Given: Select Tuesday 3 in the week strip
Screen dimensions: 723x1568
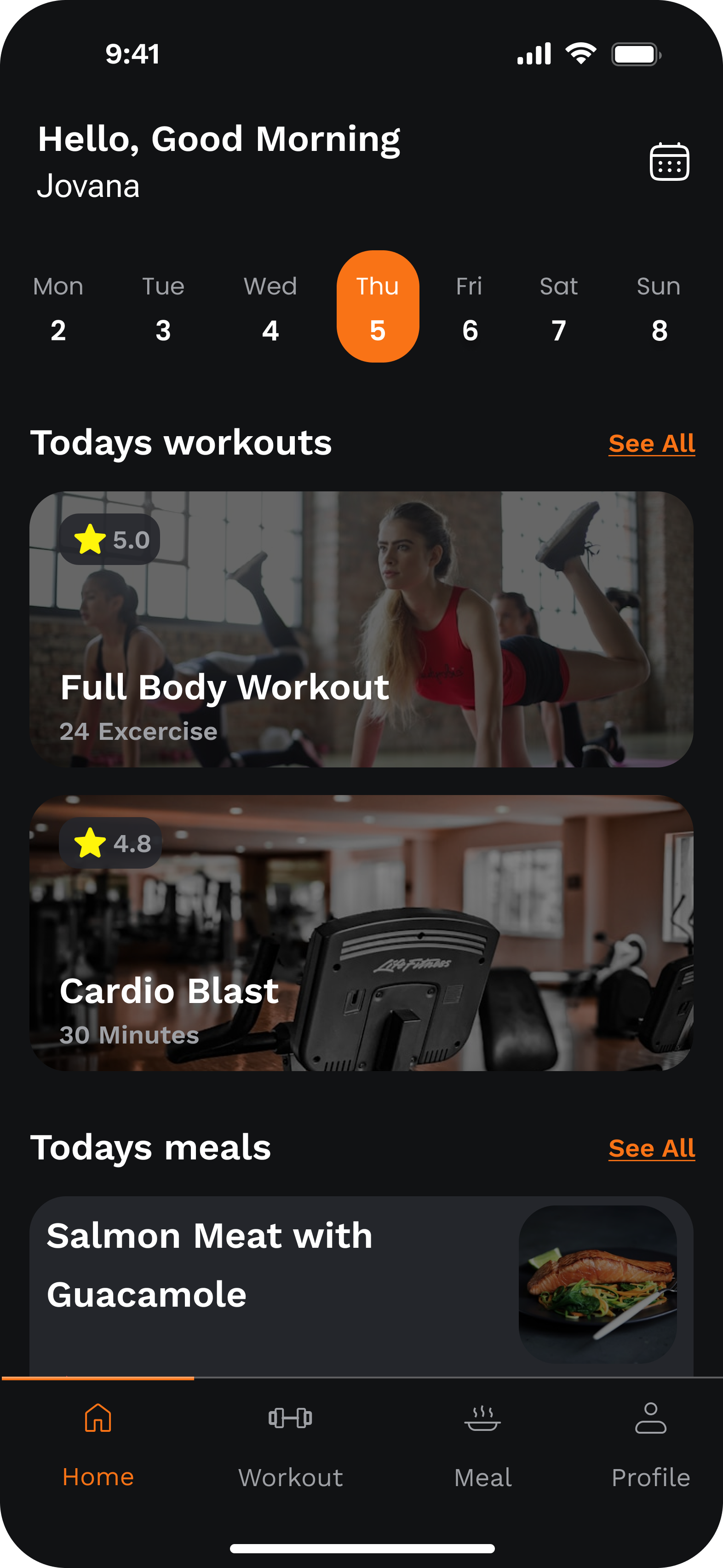Looking at the screenshot, I should click(x=163, y=308).
